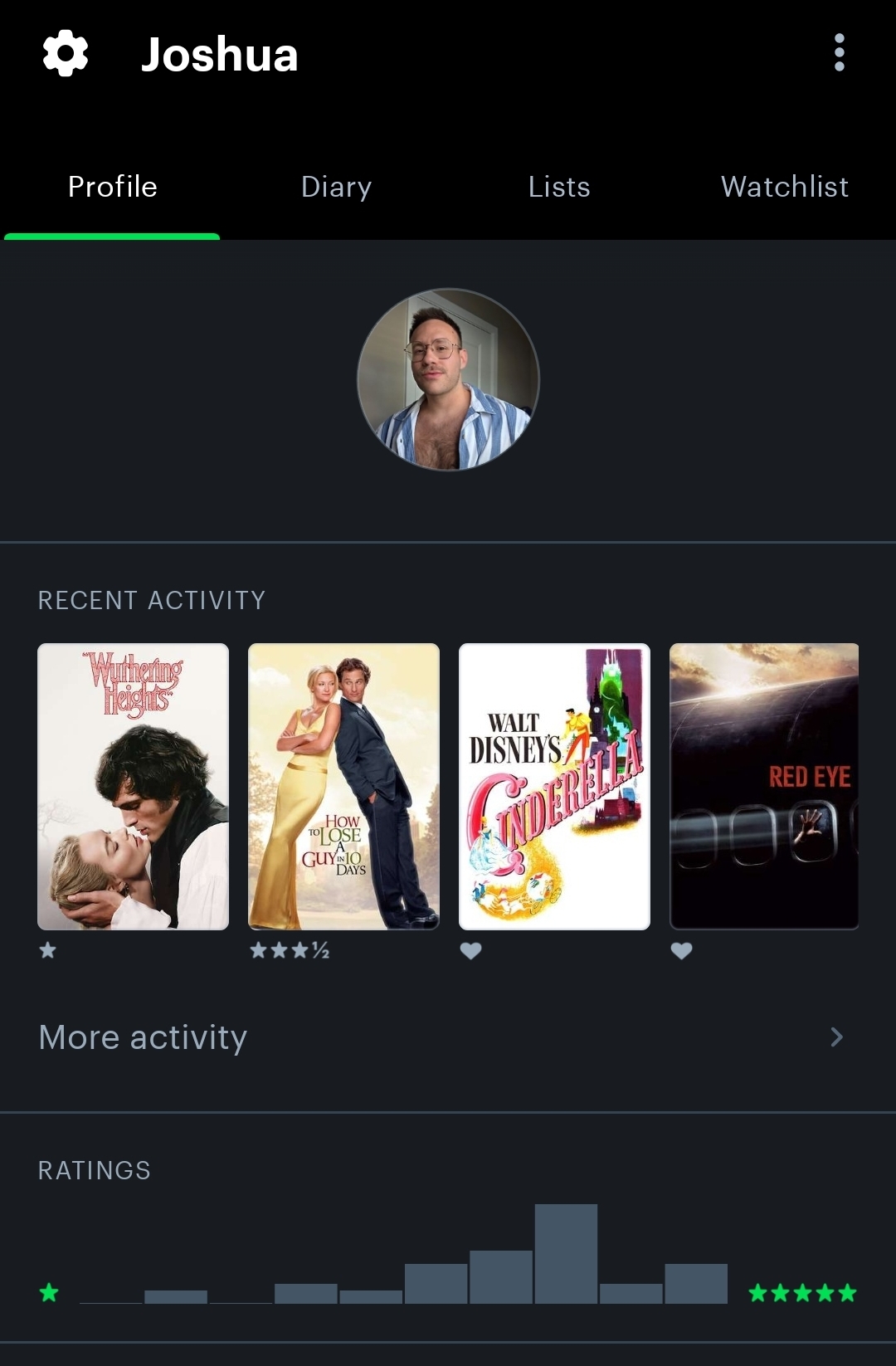
Task: Switch to the Diary tab
Action: tap(336, 187)
